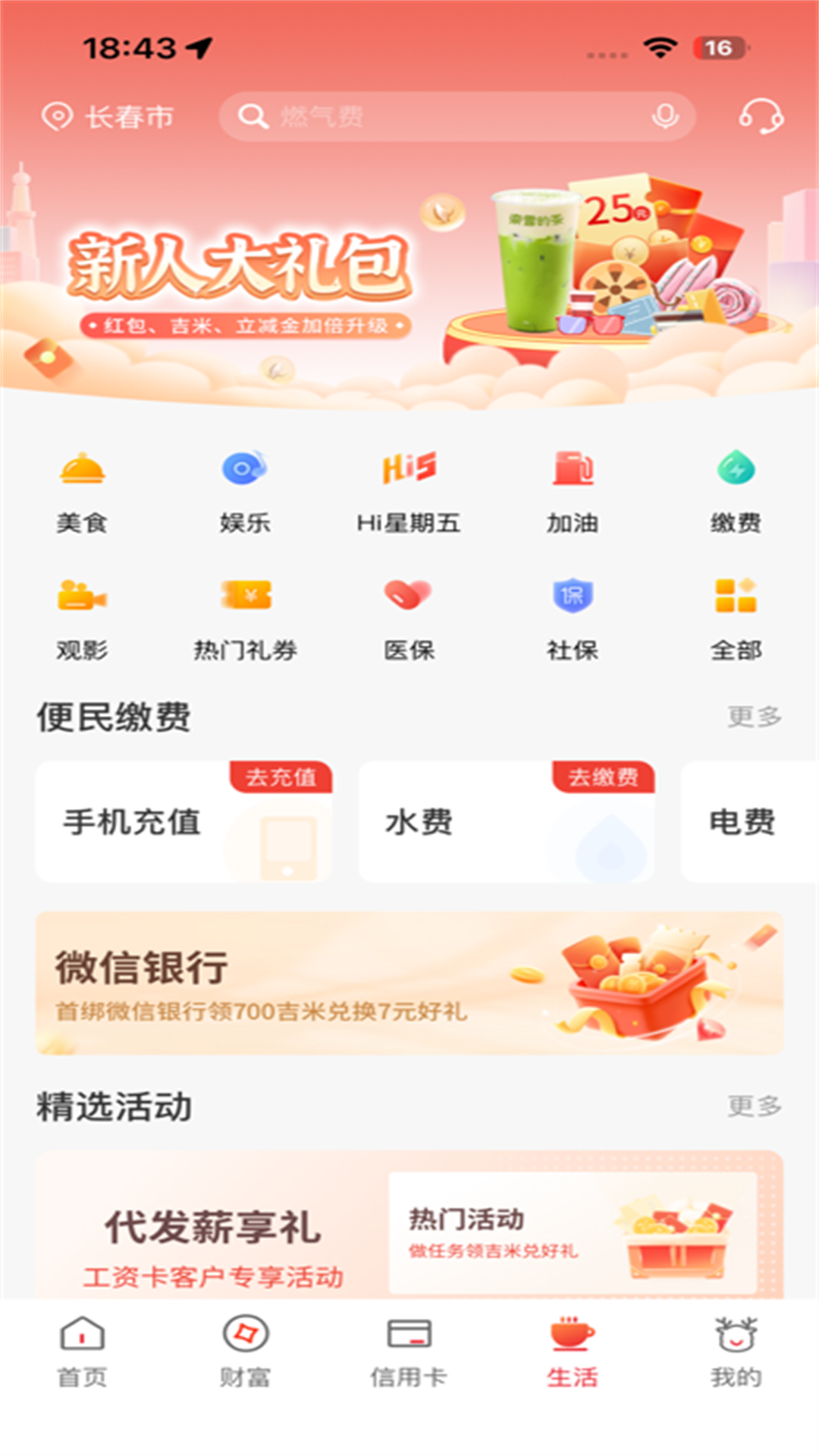Screen dimensions: 819x1456
Task: Tap 去充值 on the phone recharge card
Action: pos(280,777)
